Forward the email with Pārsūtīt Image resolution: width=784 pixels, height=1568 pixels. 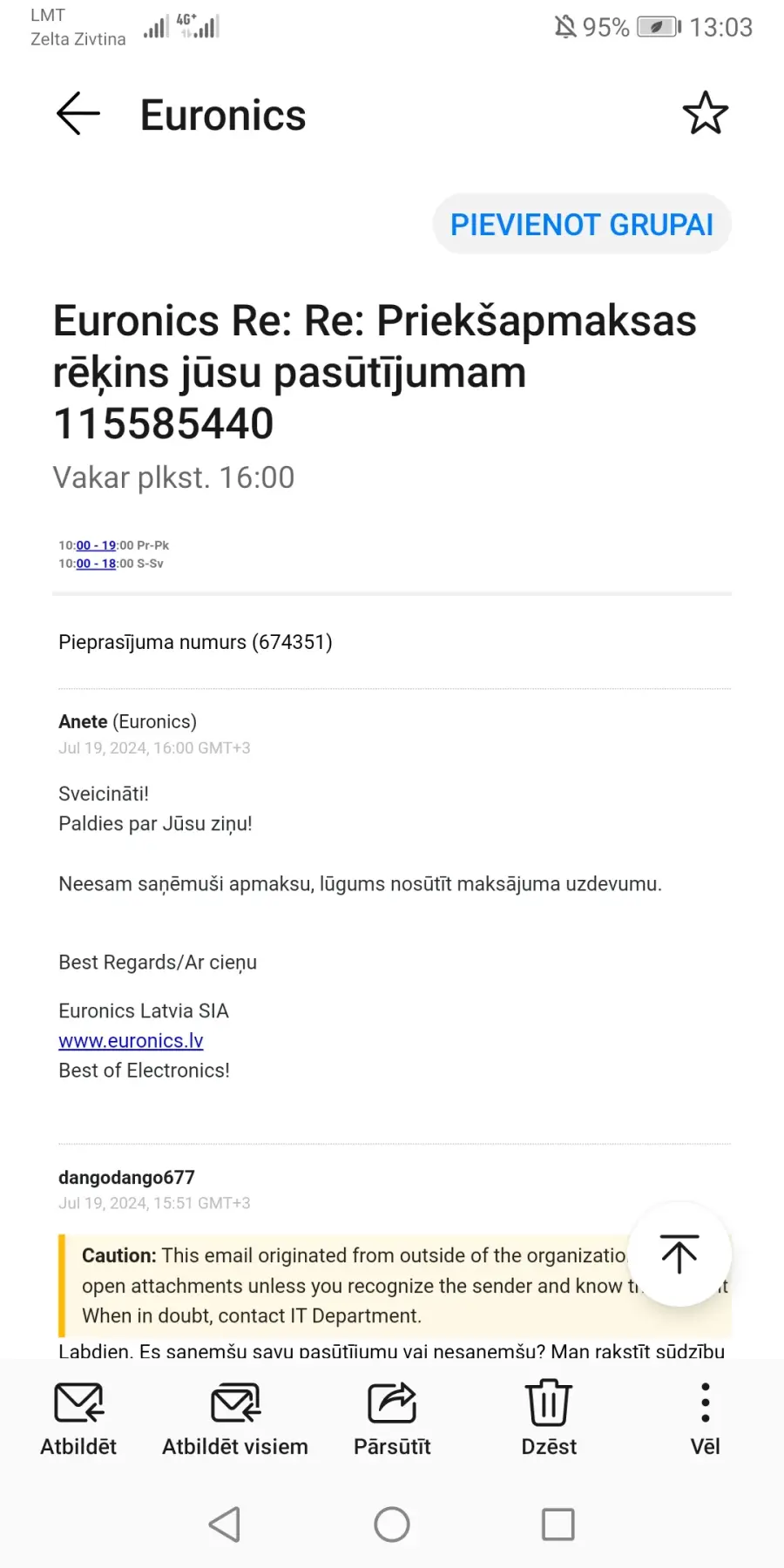392,1419
